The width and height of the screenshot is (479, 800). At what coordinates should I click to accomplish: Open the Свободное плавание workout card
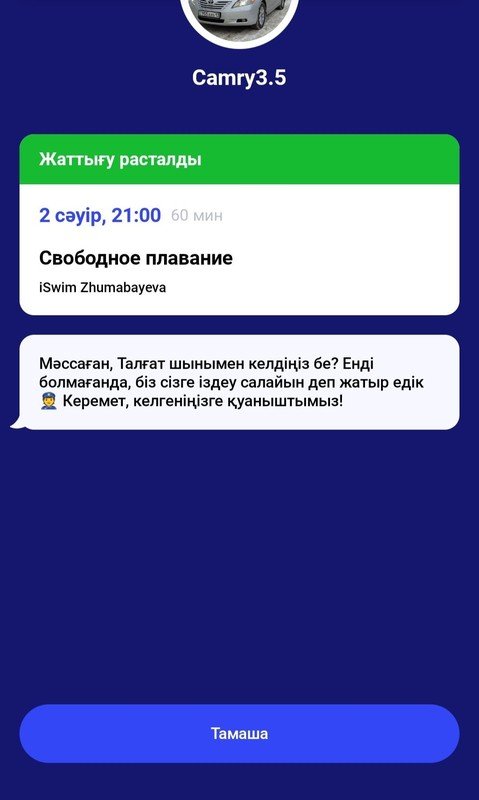239,224
